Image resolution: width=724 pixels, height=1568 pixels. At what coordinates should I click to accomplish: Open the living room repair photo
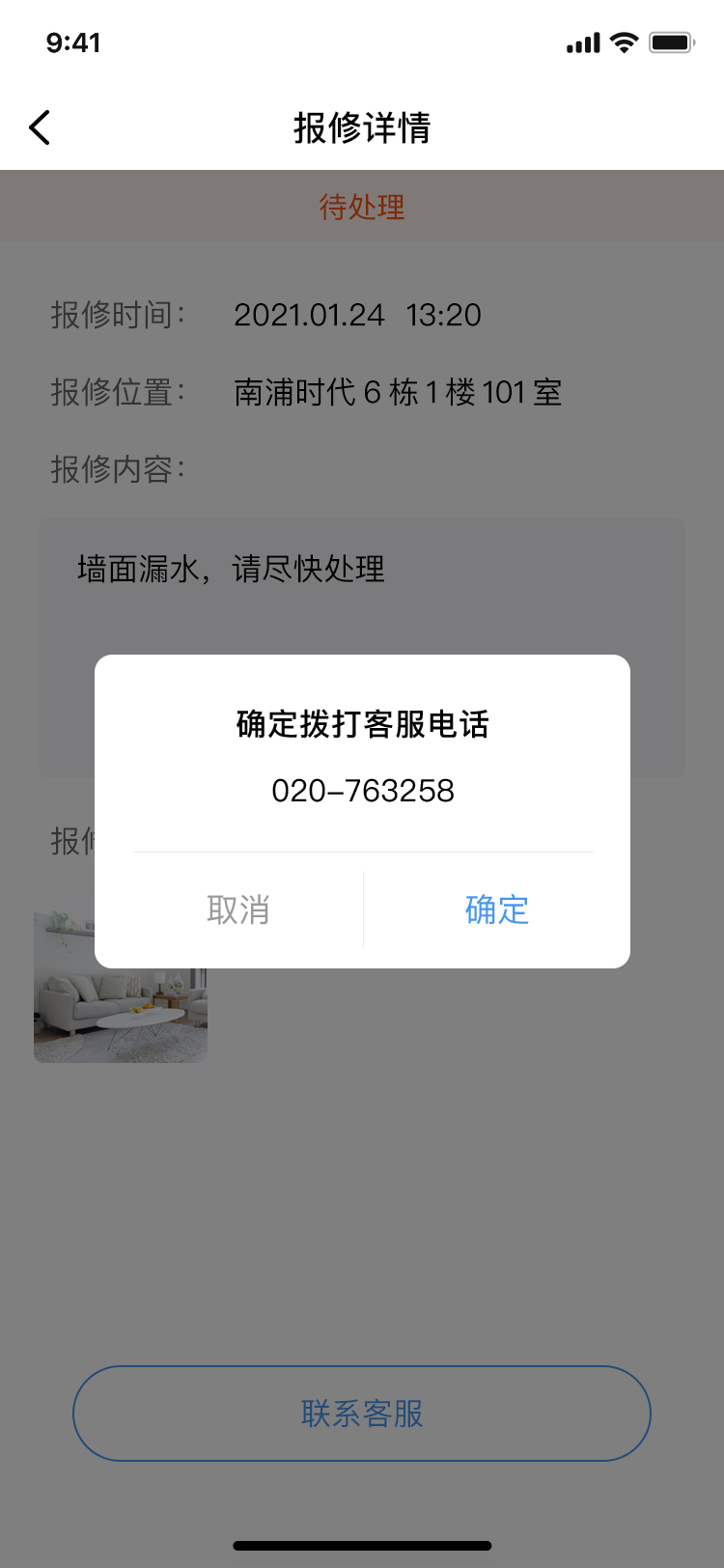pyautogui.click(x=121, y=1014)
